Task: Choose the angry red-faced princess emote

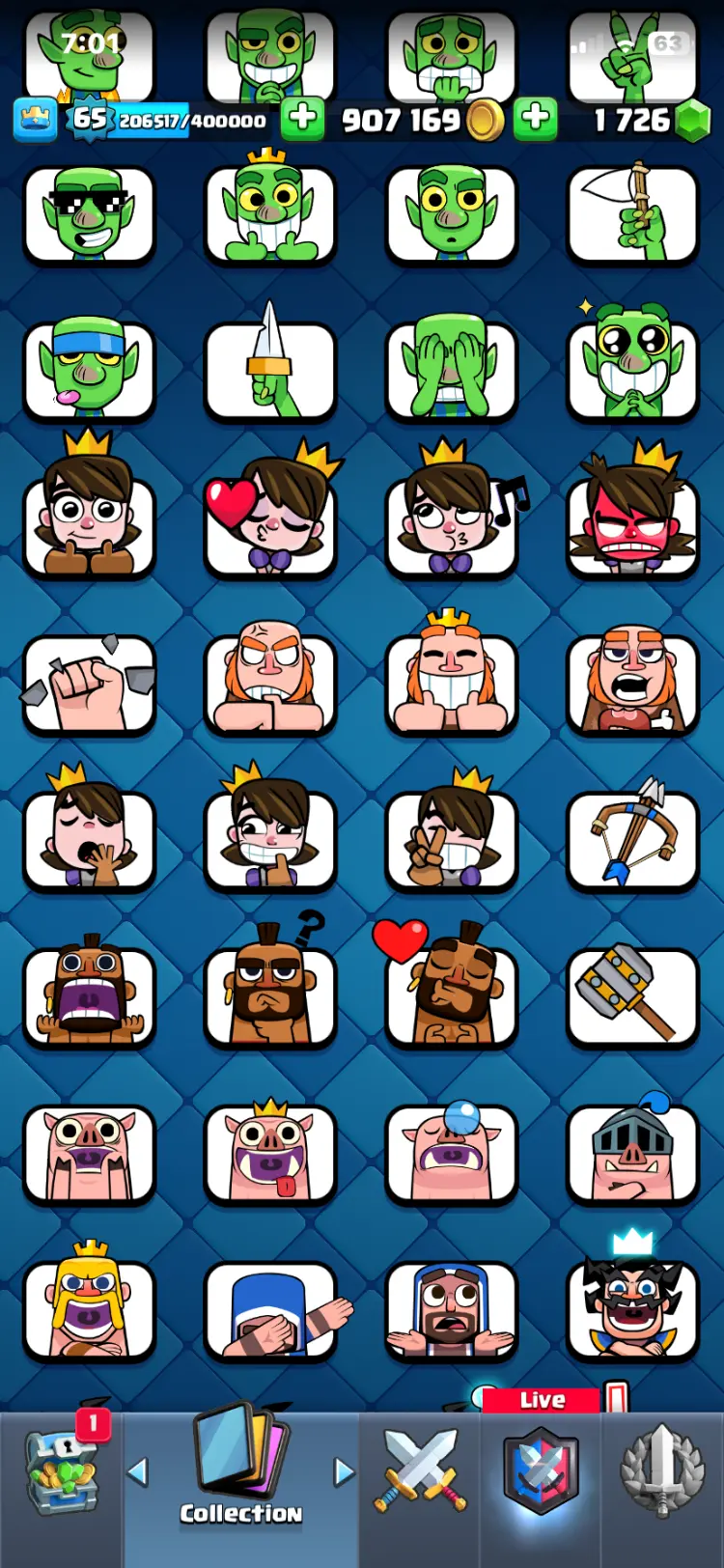Action: click(x=632, y=527)
